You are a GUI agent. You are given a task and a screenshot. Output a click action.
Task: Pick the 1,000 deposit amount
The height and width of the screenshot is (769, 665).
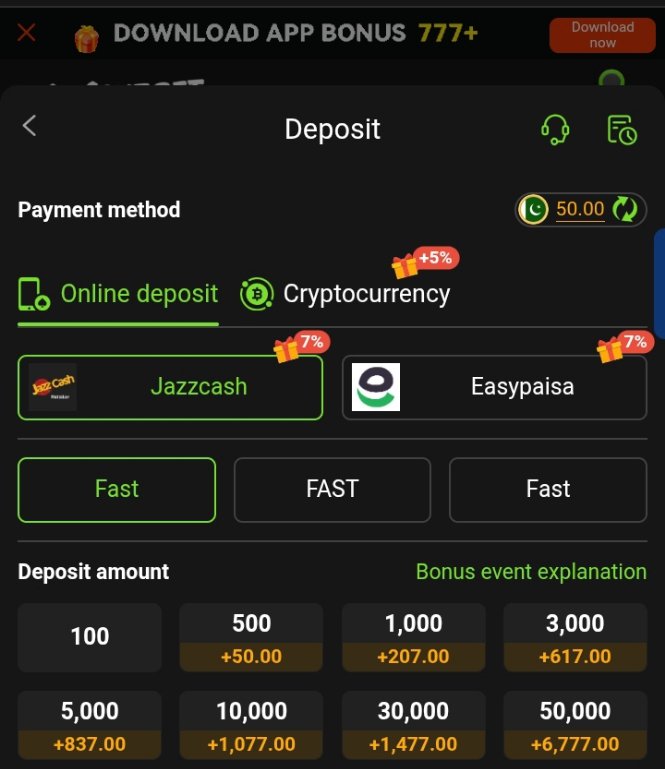pos(413,637)
